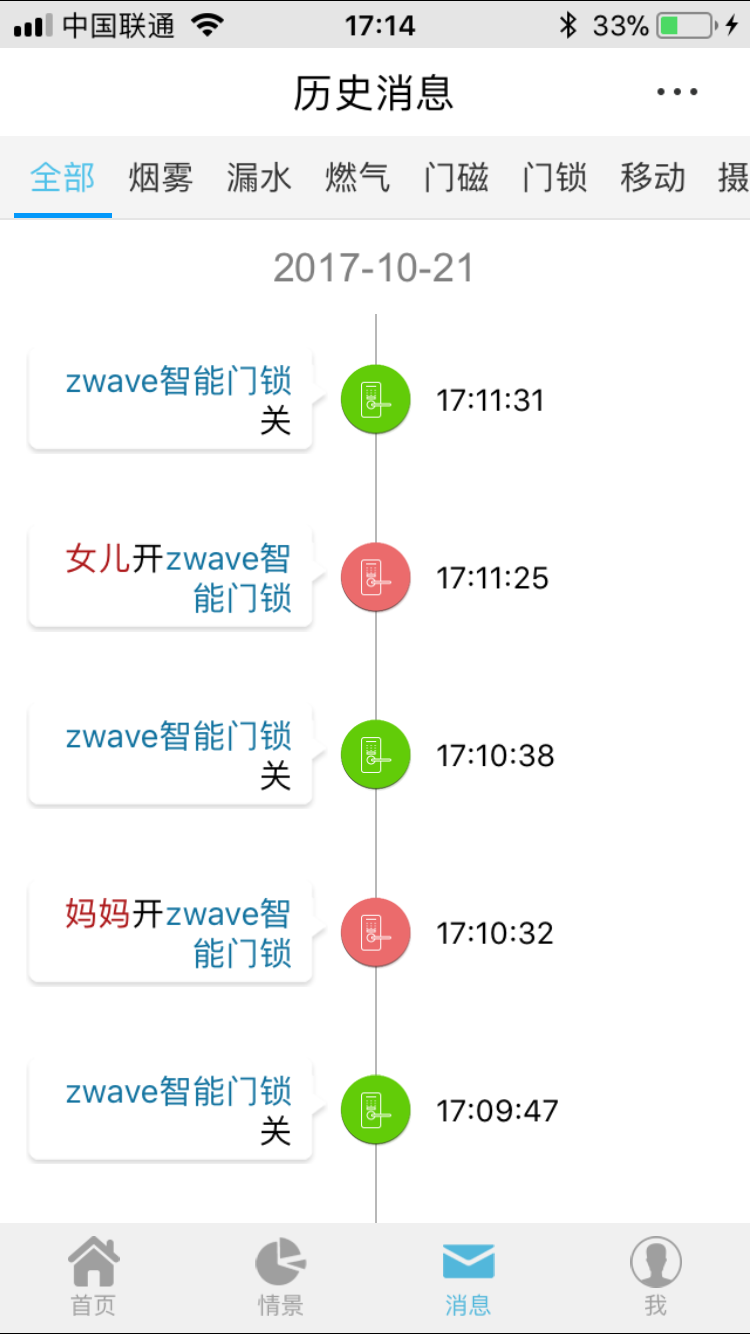The image size is (750, 1334).
Task: Open the more options "..." icon
Action: (x=676, y=91)
